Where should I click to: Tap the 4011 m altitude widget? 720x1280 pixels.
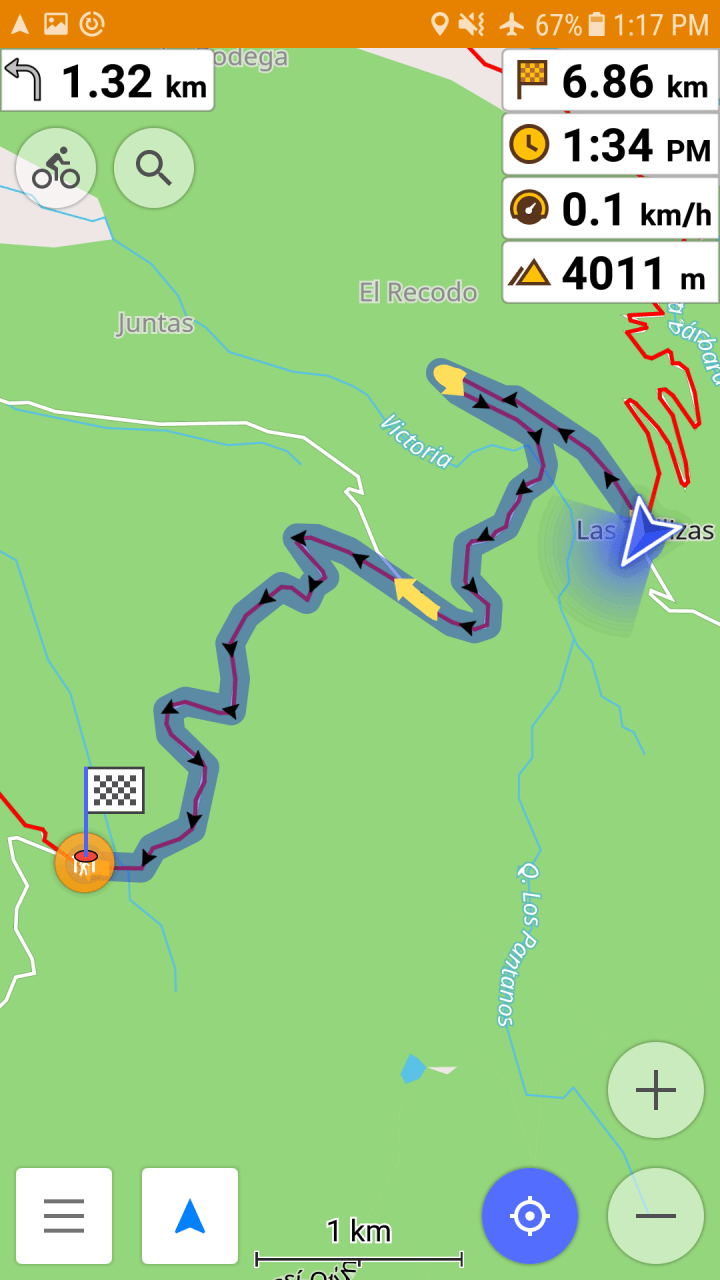coord(610,272)
